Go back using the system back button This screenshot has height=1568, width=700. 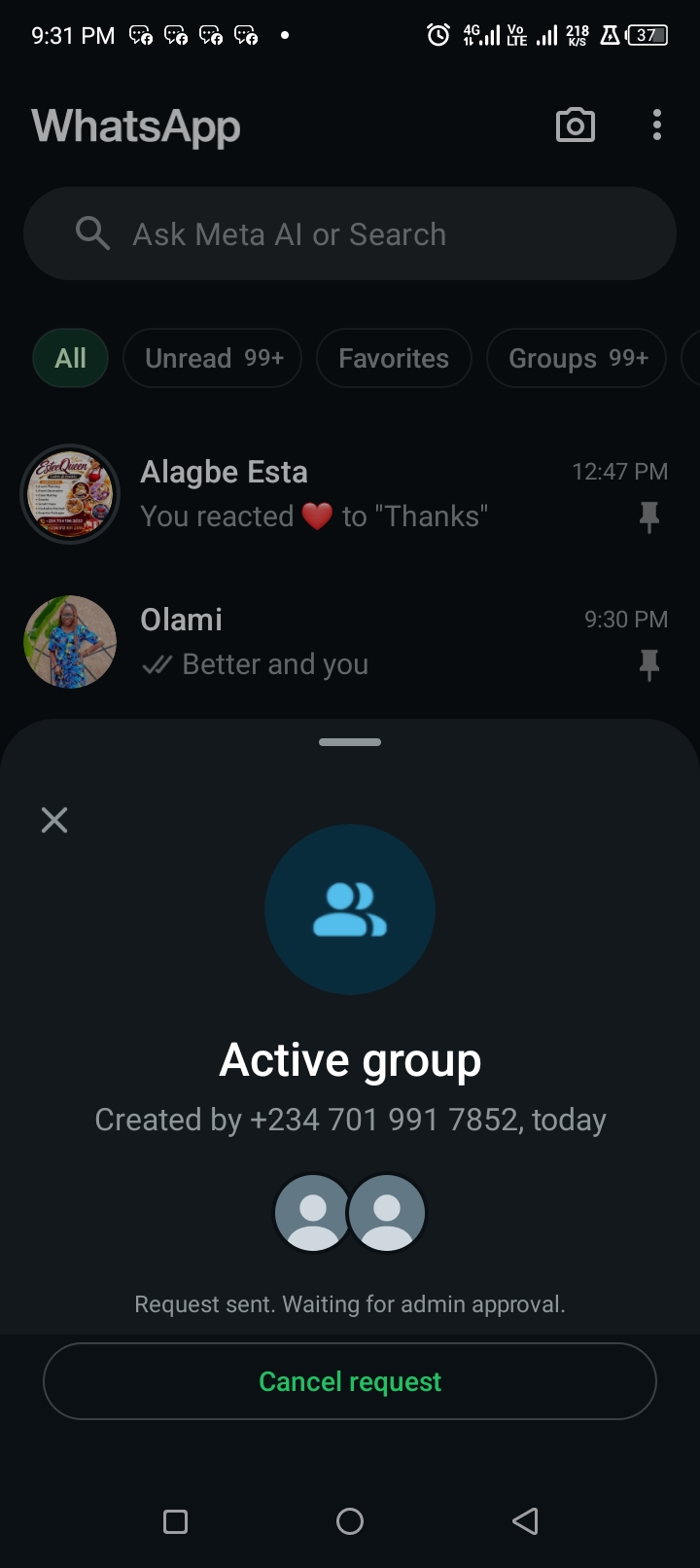525,1521
